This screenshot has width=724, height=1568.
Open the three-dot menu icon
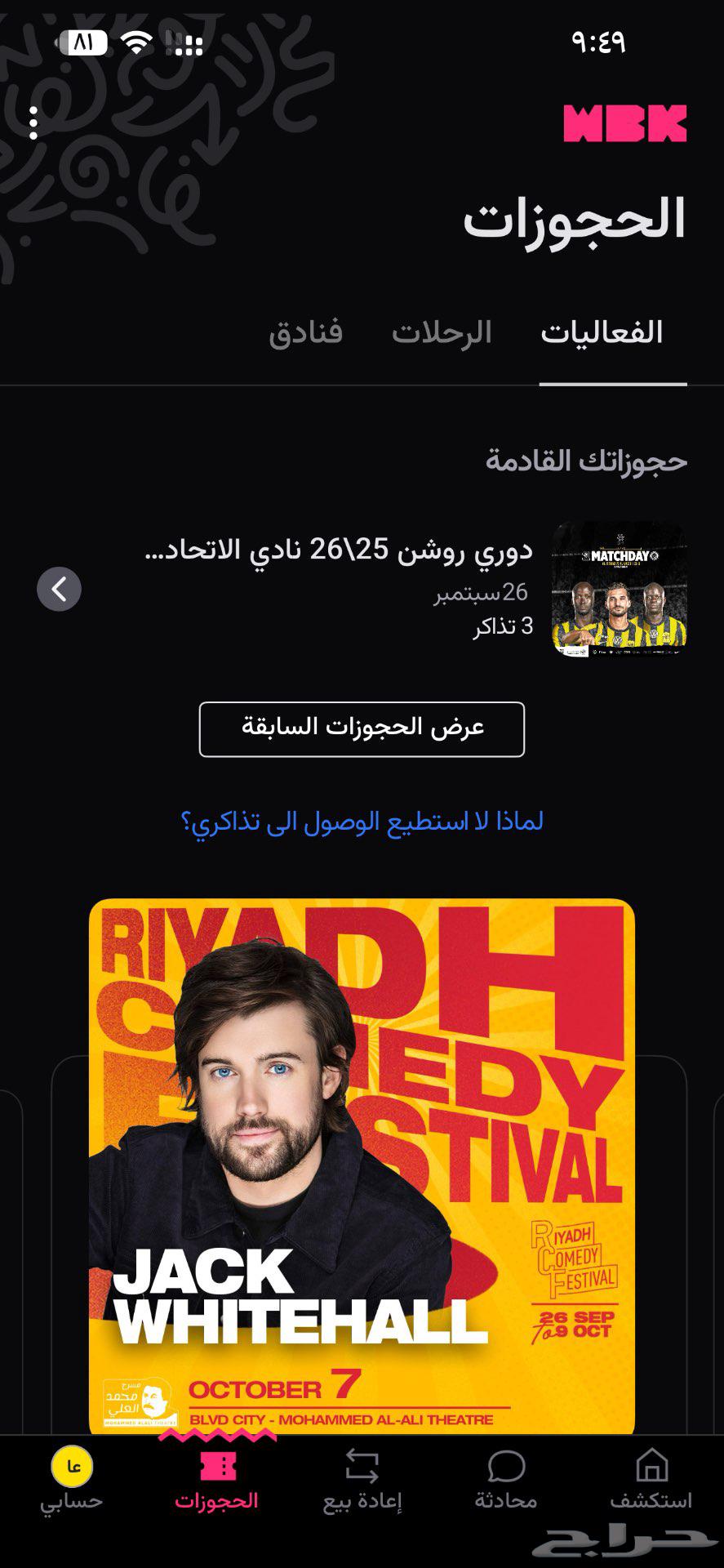coord(33,122)
